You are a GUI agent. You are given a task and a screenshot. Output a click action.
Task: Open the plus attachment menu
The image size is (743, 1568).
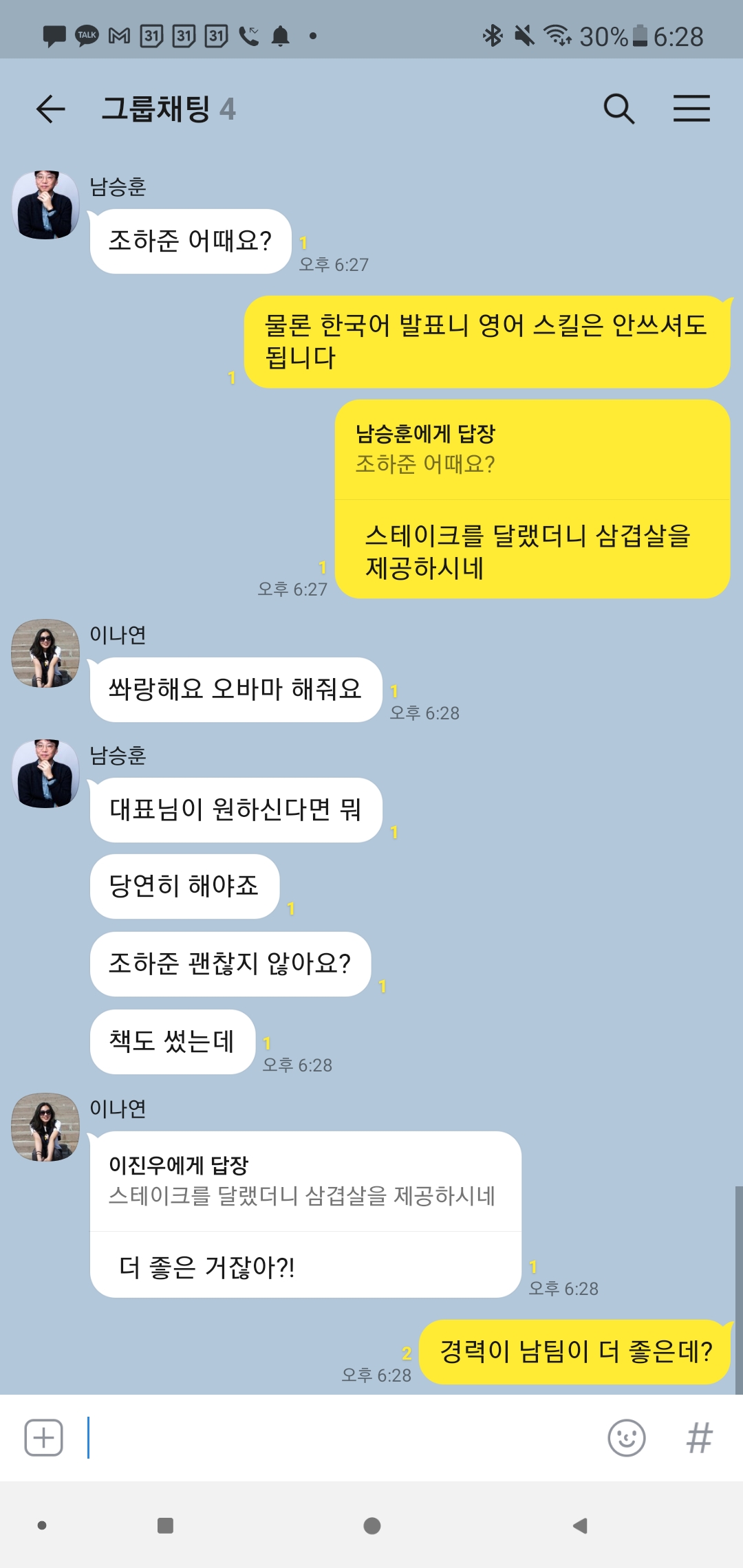[44, 1437]
